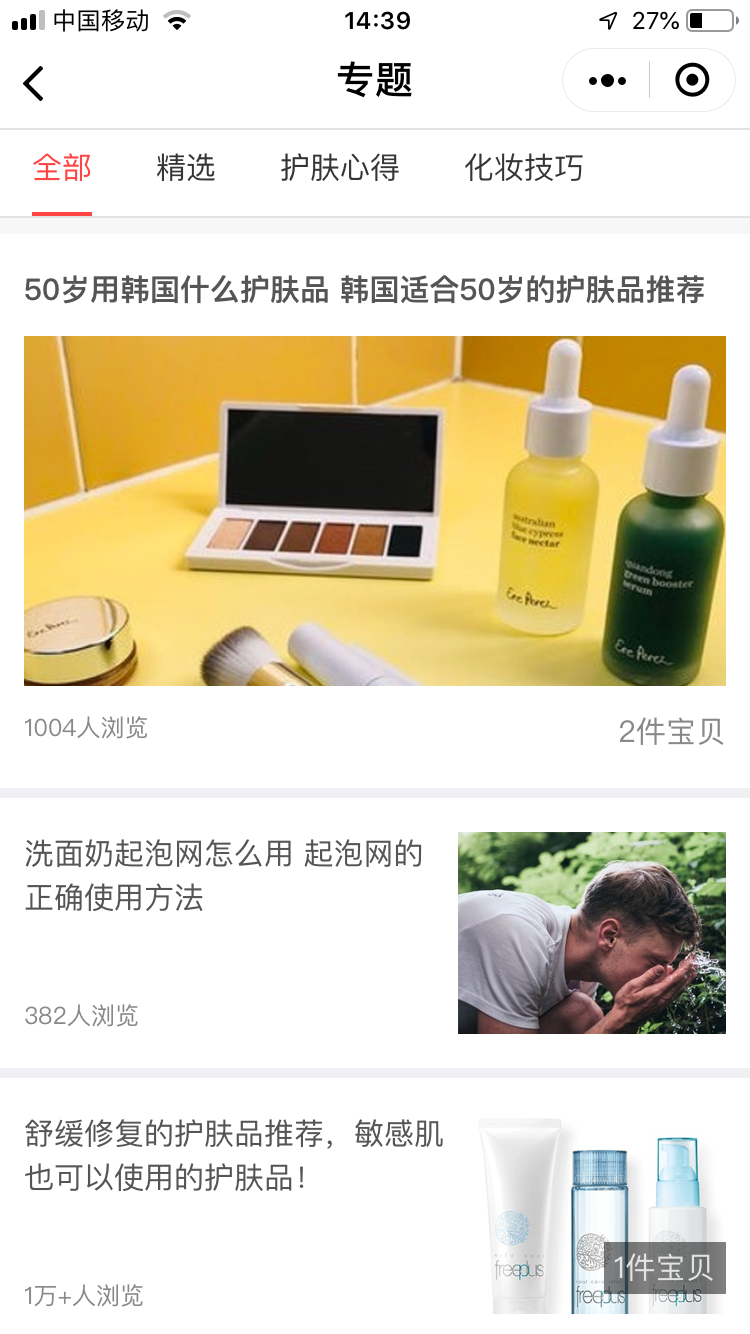750x1334 pixels.
Task: Open the 舒缓修复的护肤品推荐 article
Action: [x=234, y=1156]
